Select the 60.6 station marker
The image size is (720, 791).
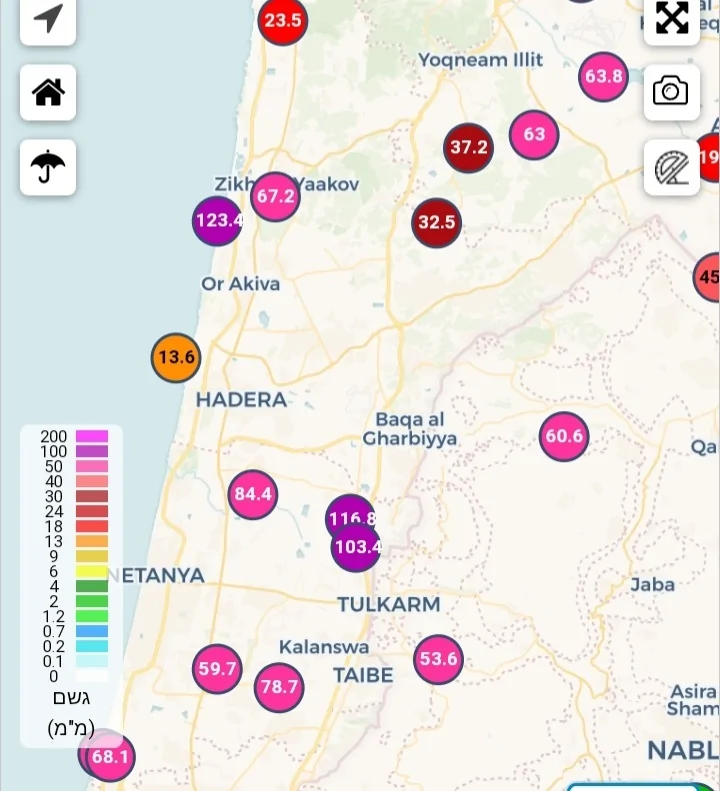(564, 436)
